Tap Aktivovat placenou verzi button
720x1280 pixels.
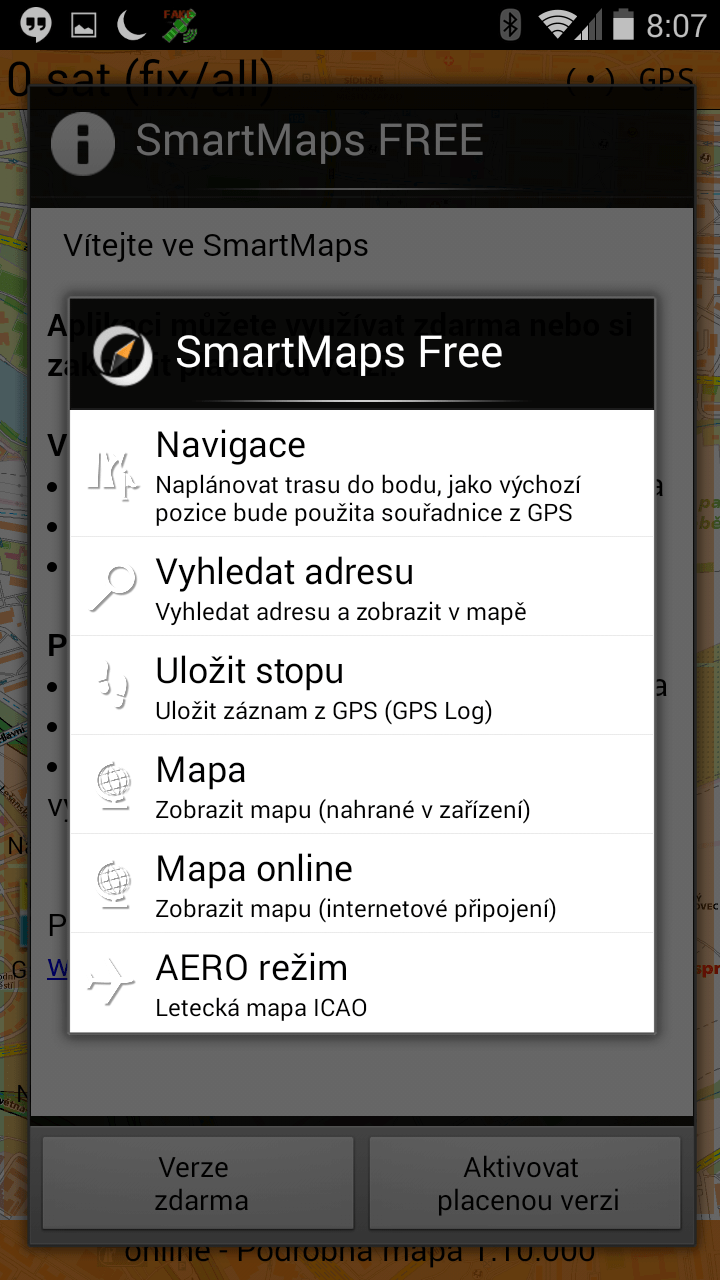tap(525, 1184)
